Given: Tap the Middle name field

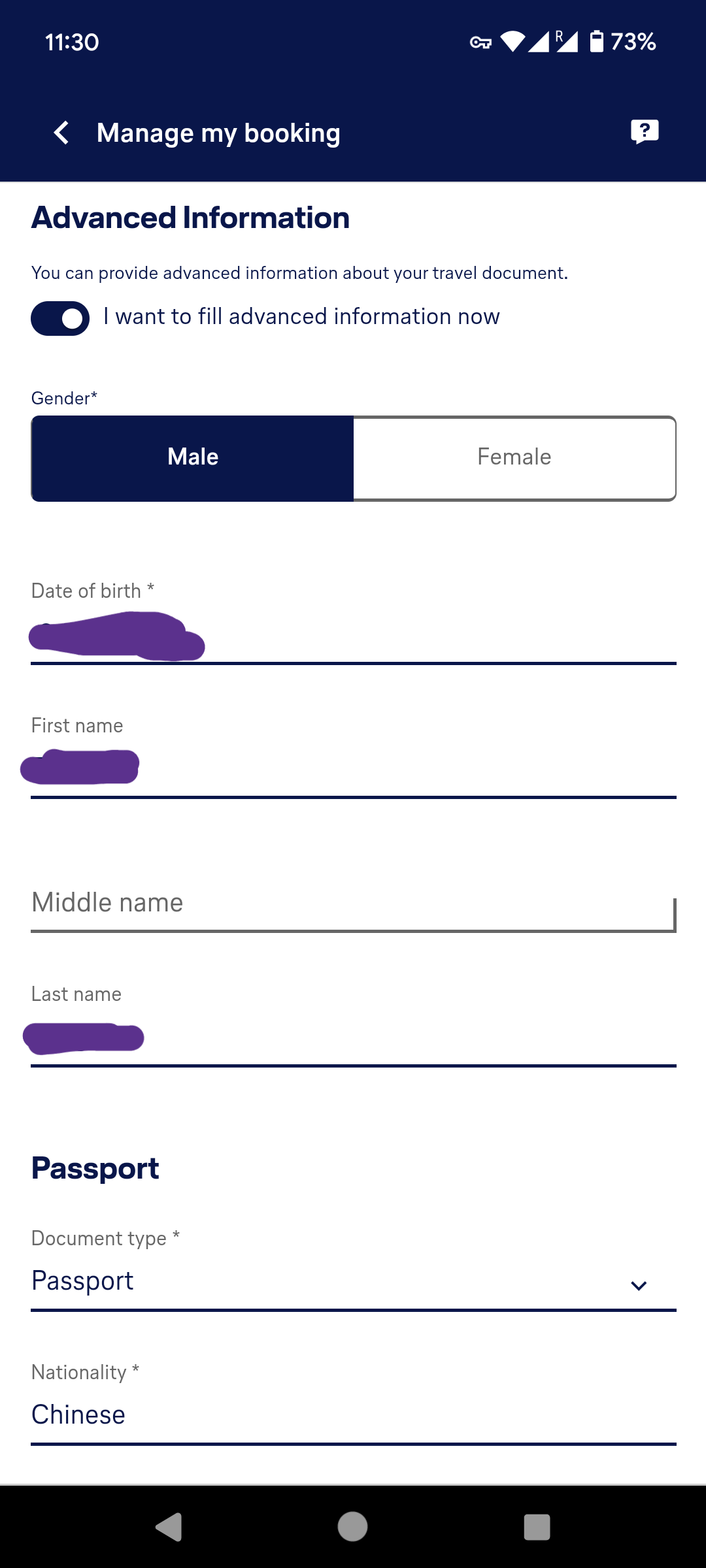Looking at the screenshot, I should [353, 904].
